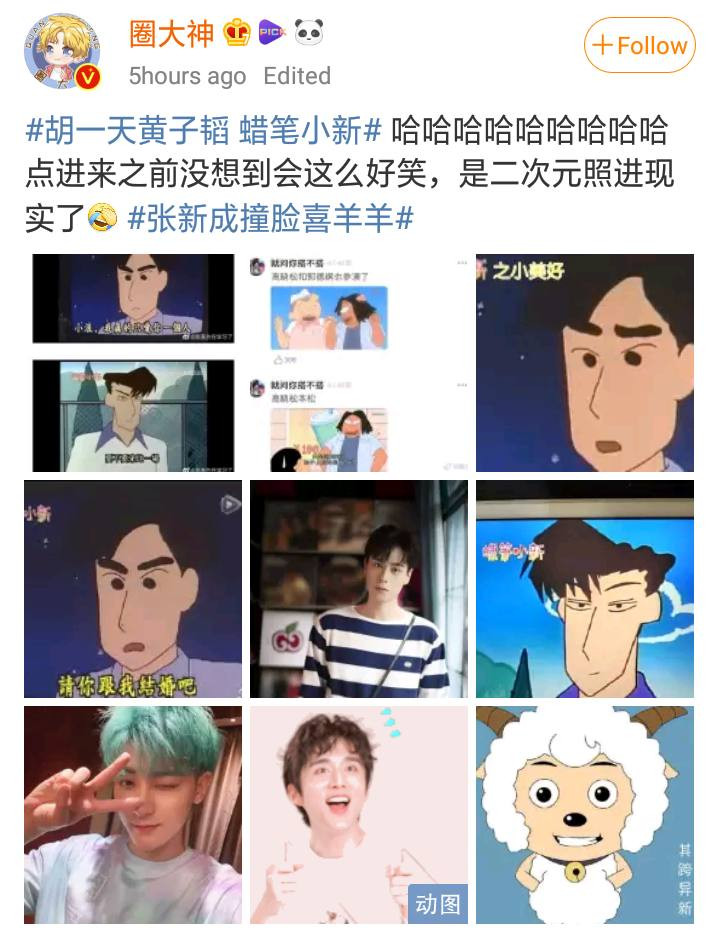The height and width of the screenshot is (943, 720).
Task: View photo of man in striped shirt
Action: pos(359,589)
